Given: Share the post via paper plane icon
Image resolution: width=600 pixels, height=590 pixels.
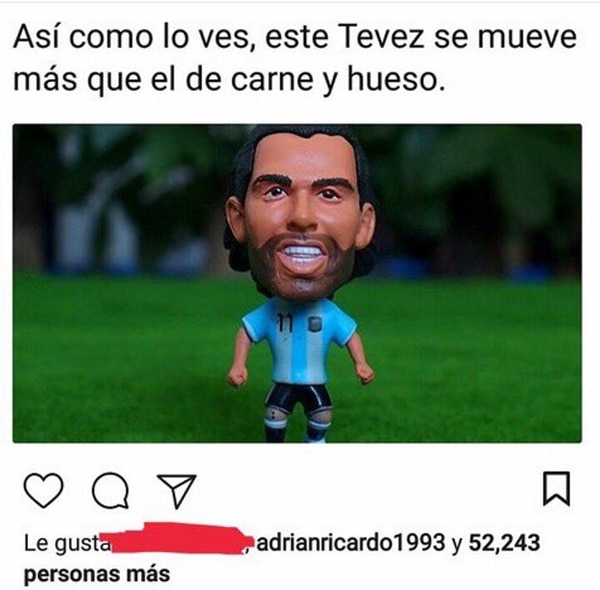Looking at the screenshot, I should [175, 489].
